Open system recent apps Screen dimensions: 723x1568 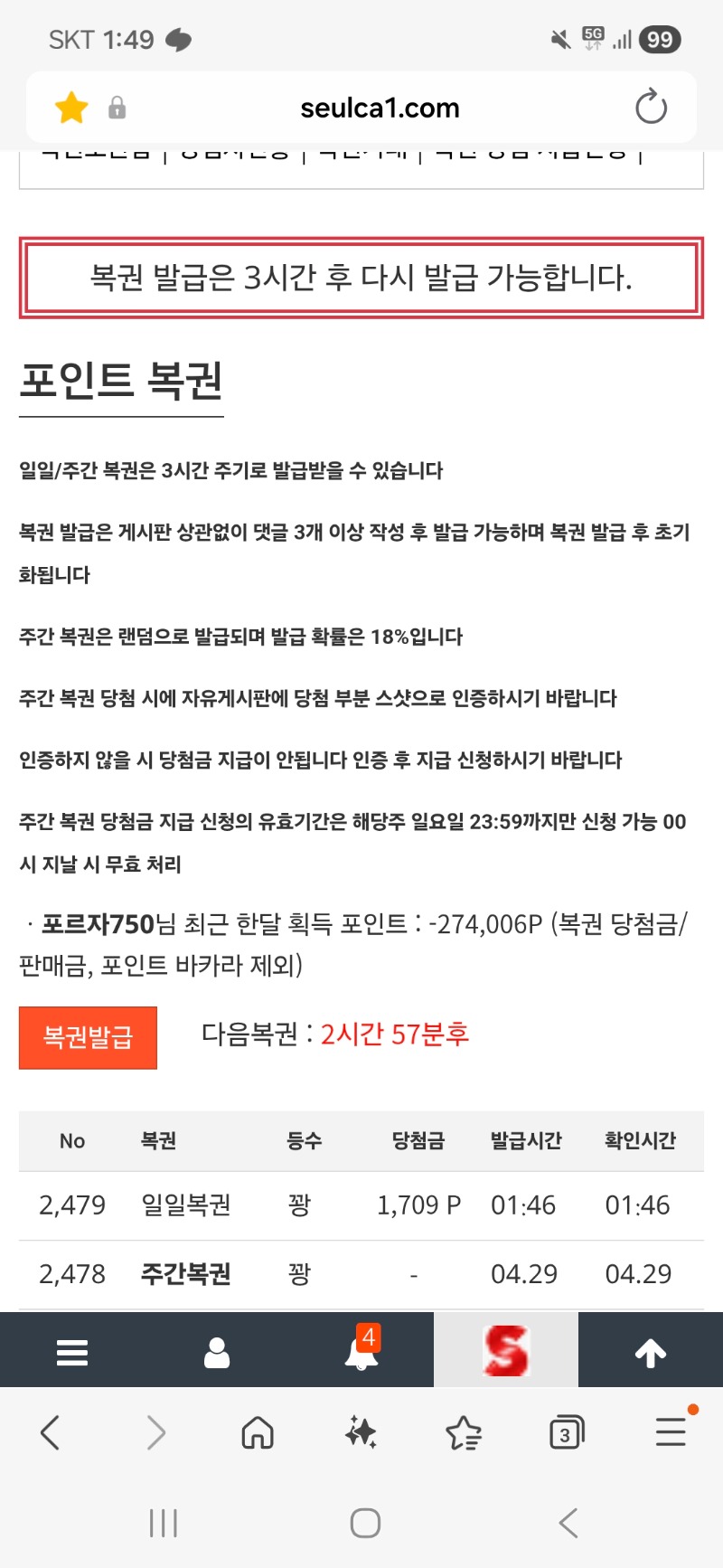164,1523
